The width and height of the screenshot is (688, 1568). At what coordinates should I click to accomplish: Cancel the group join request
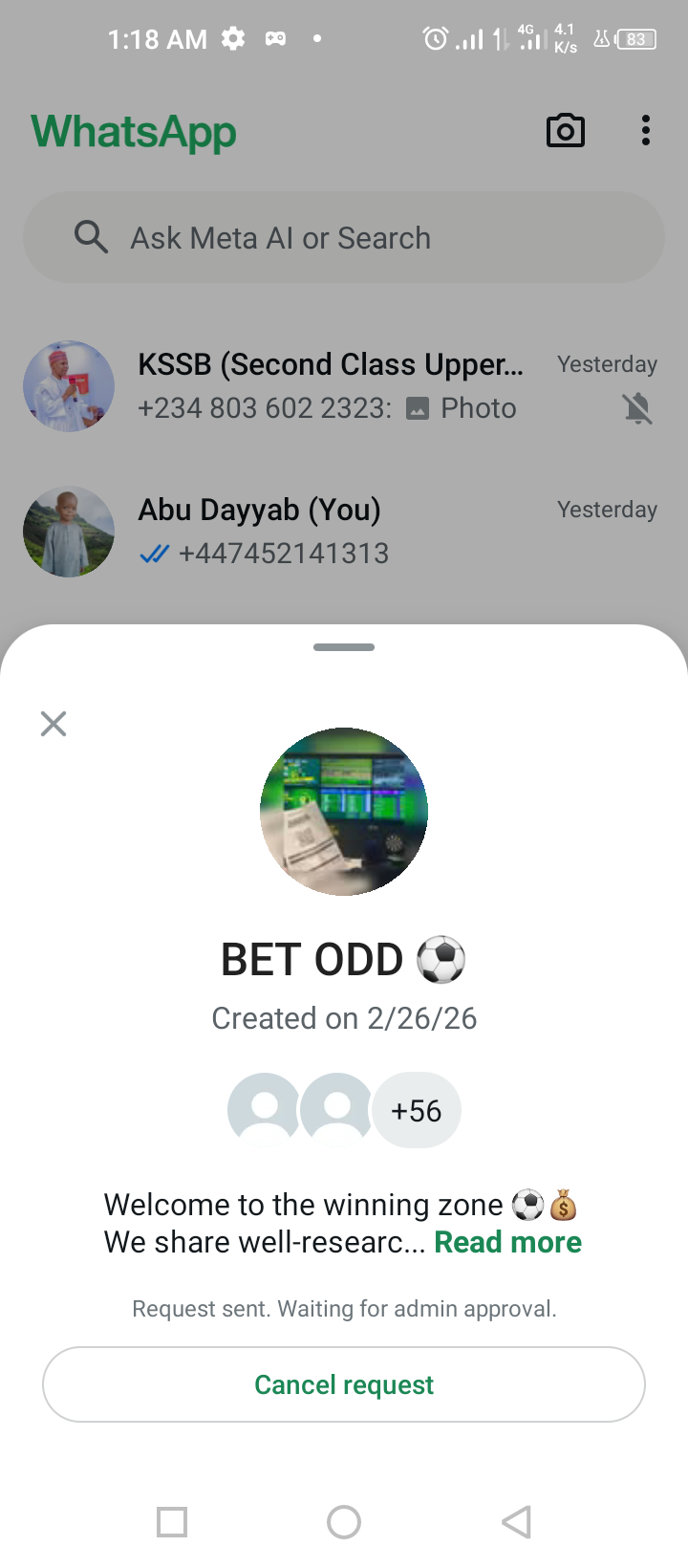pos(344,1384)
